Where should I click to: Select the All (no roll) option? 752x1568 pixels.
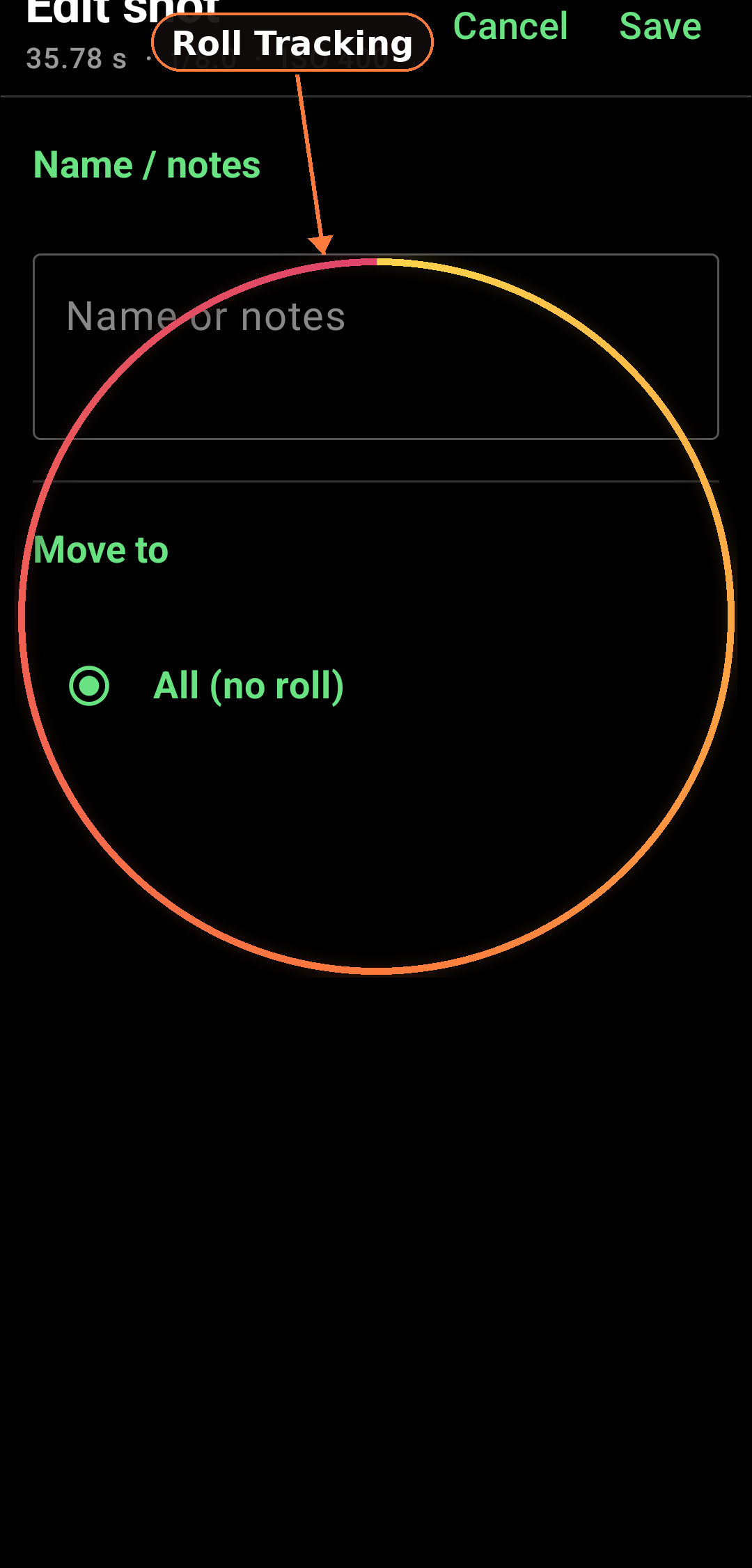[x=207, y=686]
